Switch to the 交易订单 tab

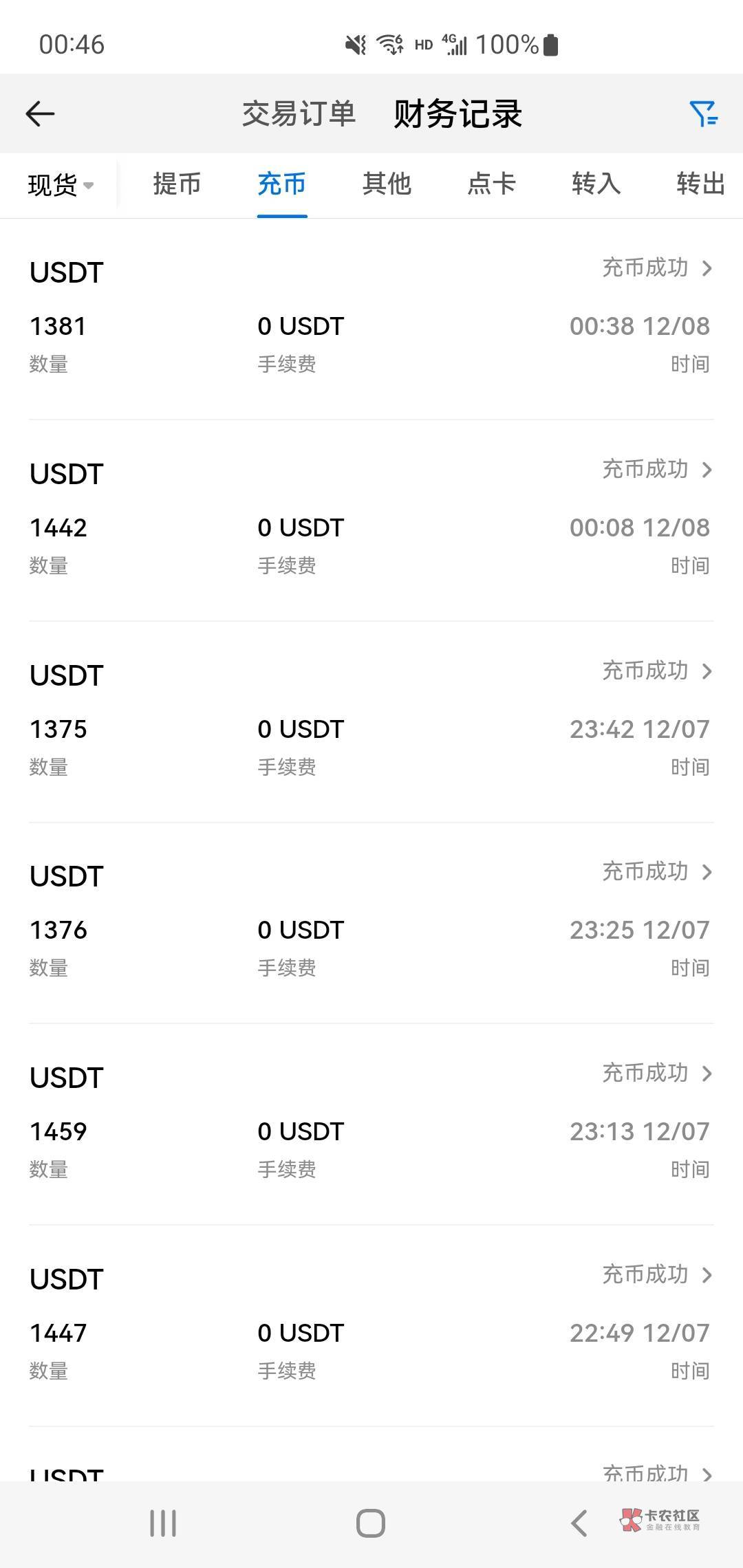tap(299, 113)
